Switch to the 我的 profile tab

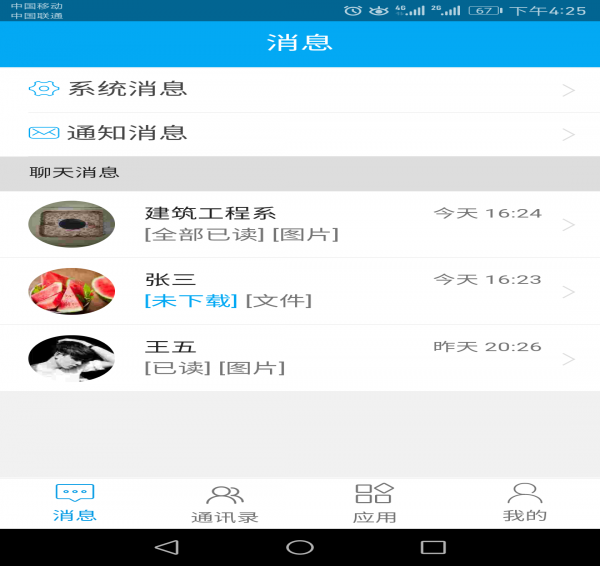click(524, 504)
